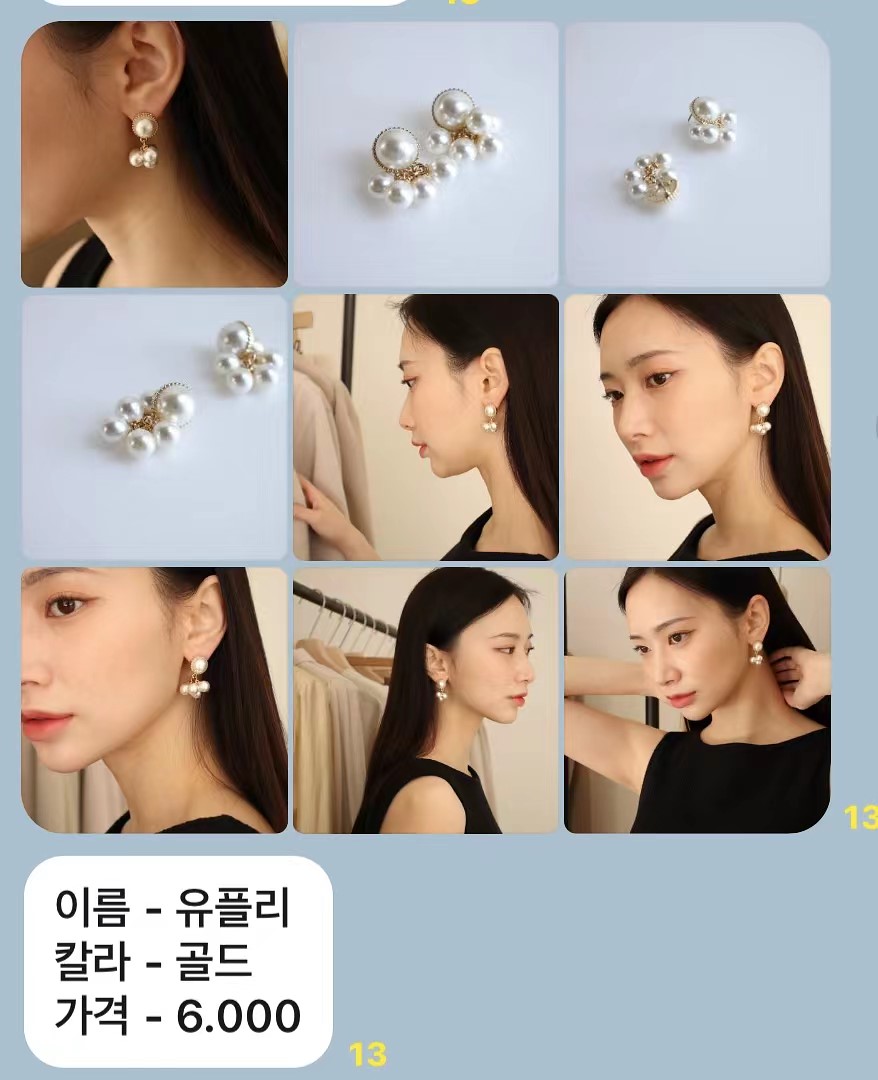878x1080 pixels.
Task: View the photo of woman gazing downward
Action: (x=697, y=427)
